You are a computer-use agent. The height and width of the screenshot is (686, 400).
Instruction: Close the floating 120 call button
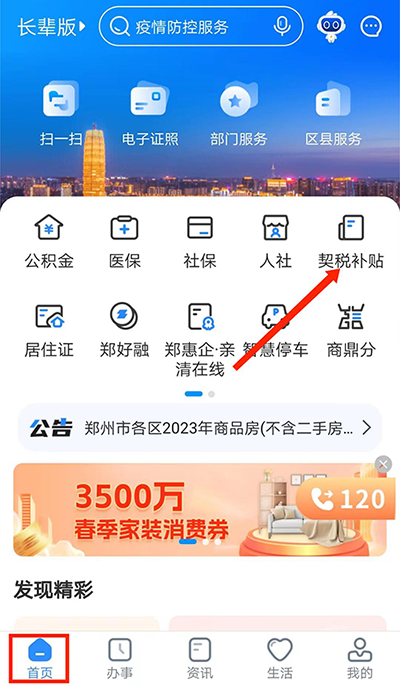point(383,465)
